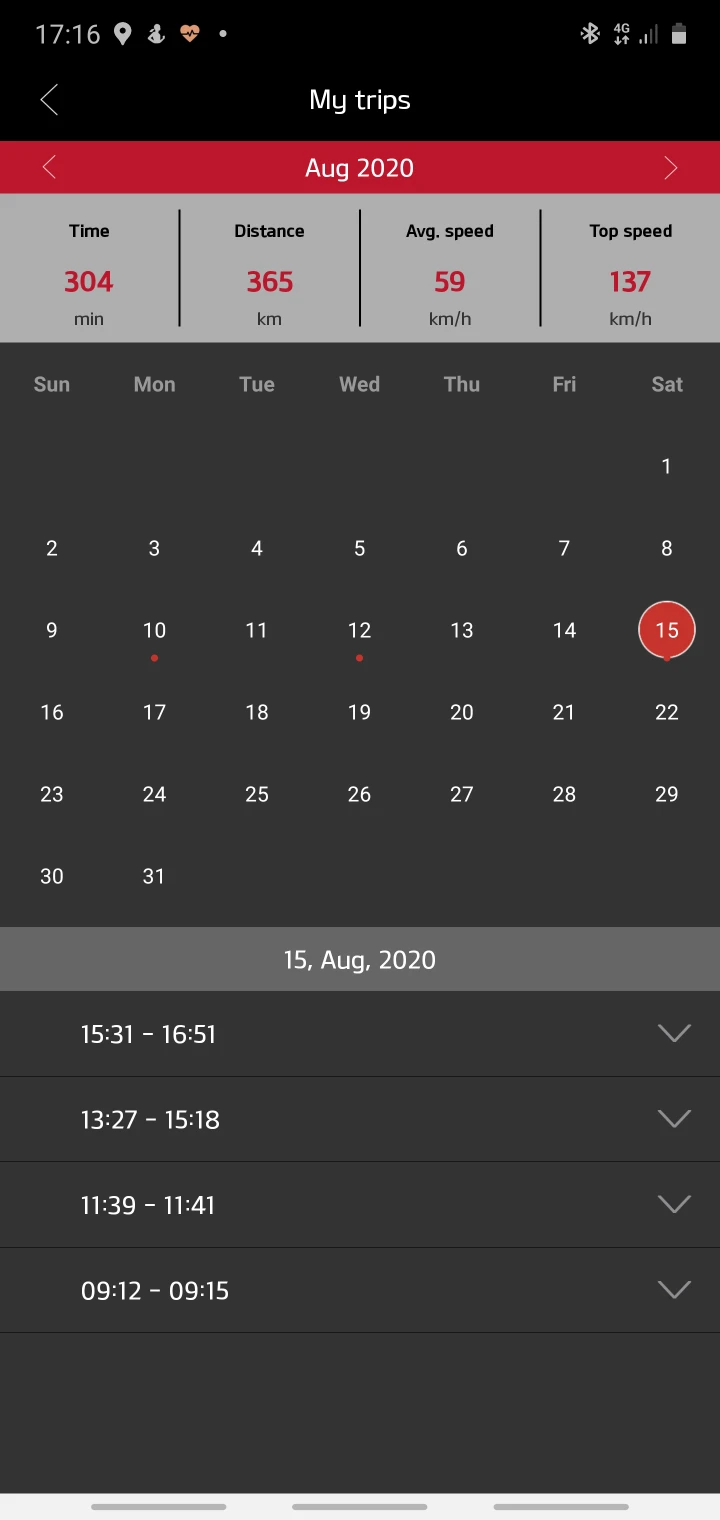The height and width of the screenshot is (1520, 720).
Task: Expand the 13:27 - 15:18 trip
Action: 360,1119
